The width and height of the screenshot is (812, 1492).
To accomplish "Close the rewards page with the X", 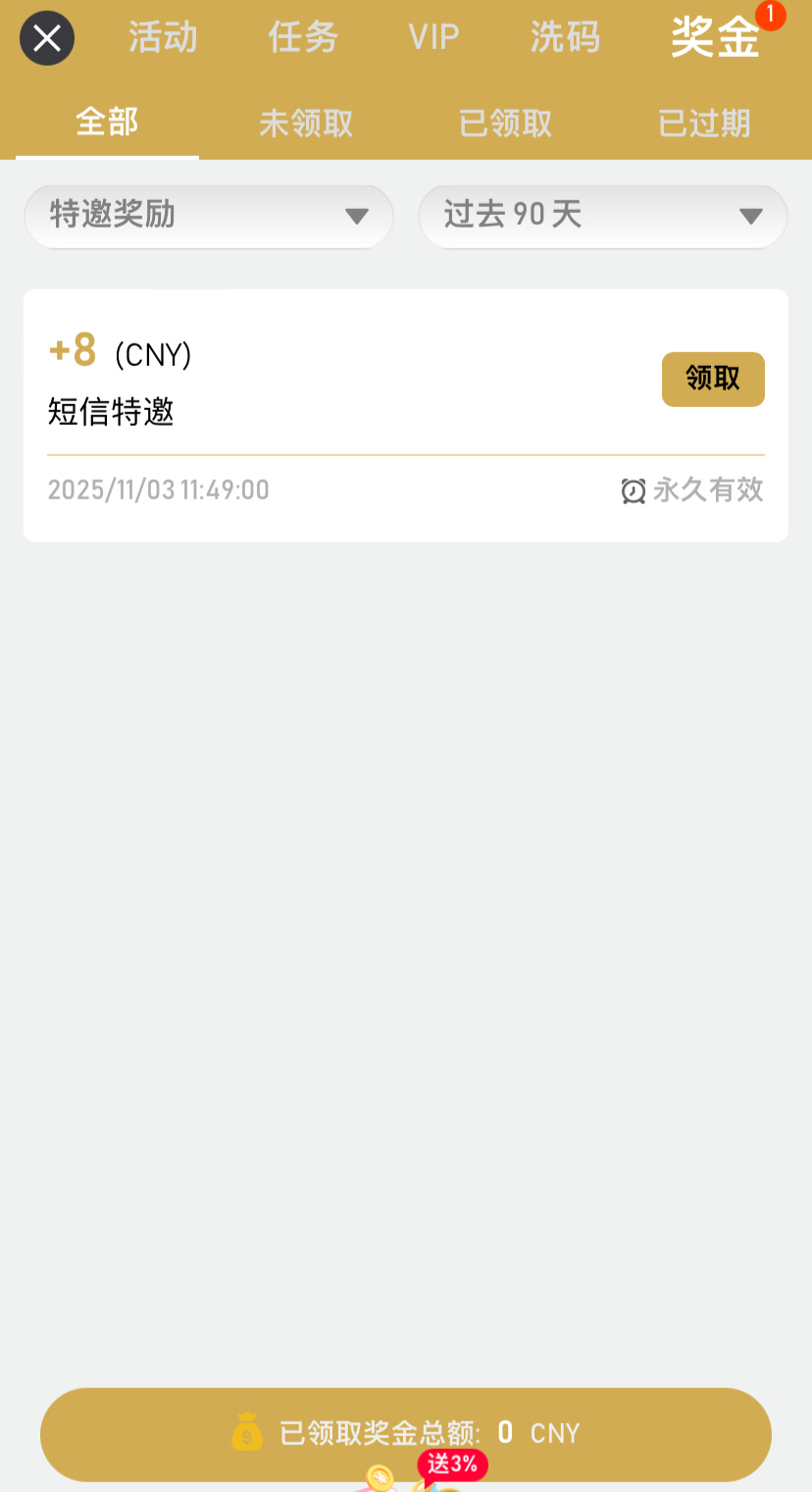I will pos(47,38).
